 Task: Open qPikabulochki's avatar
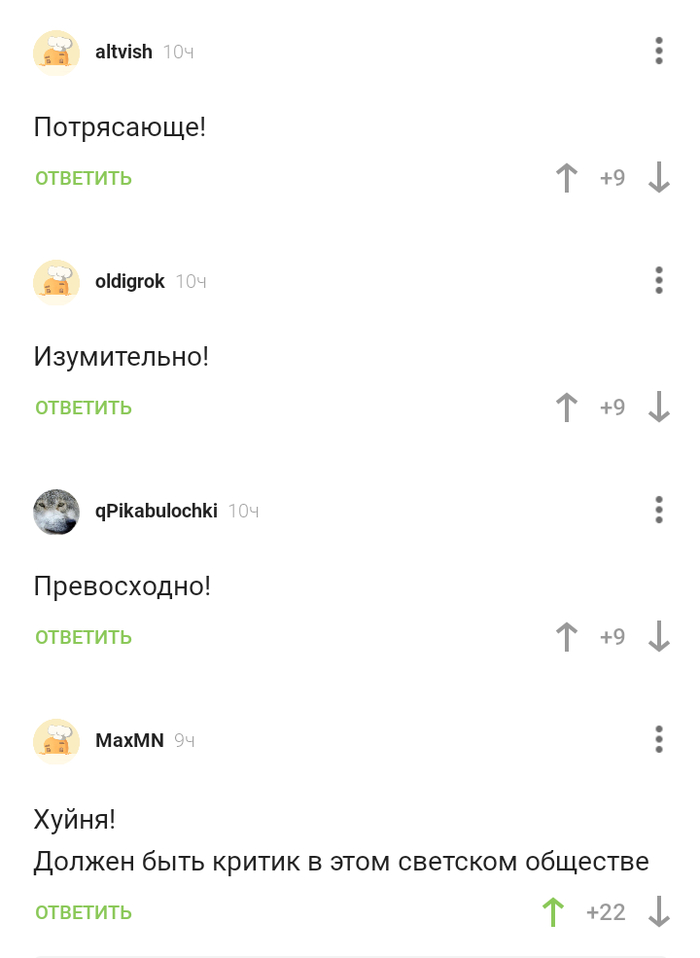click(x=56, y=511)
